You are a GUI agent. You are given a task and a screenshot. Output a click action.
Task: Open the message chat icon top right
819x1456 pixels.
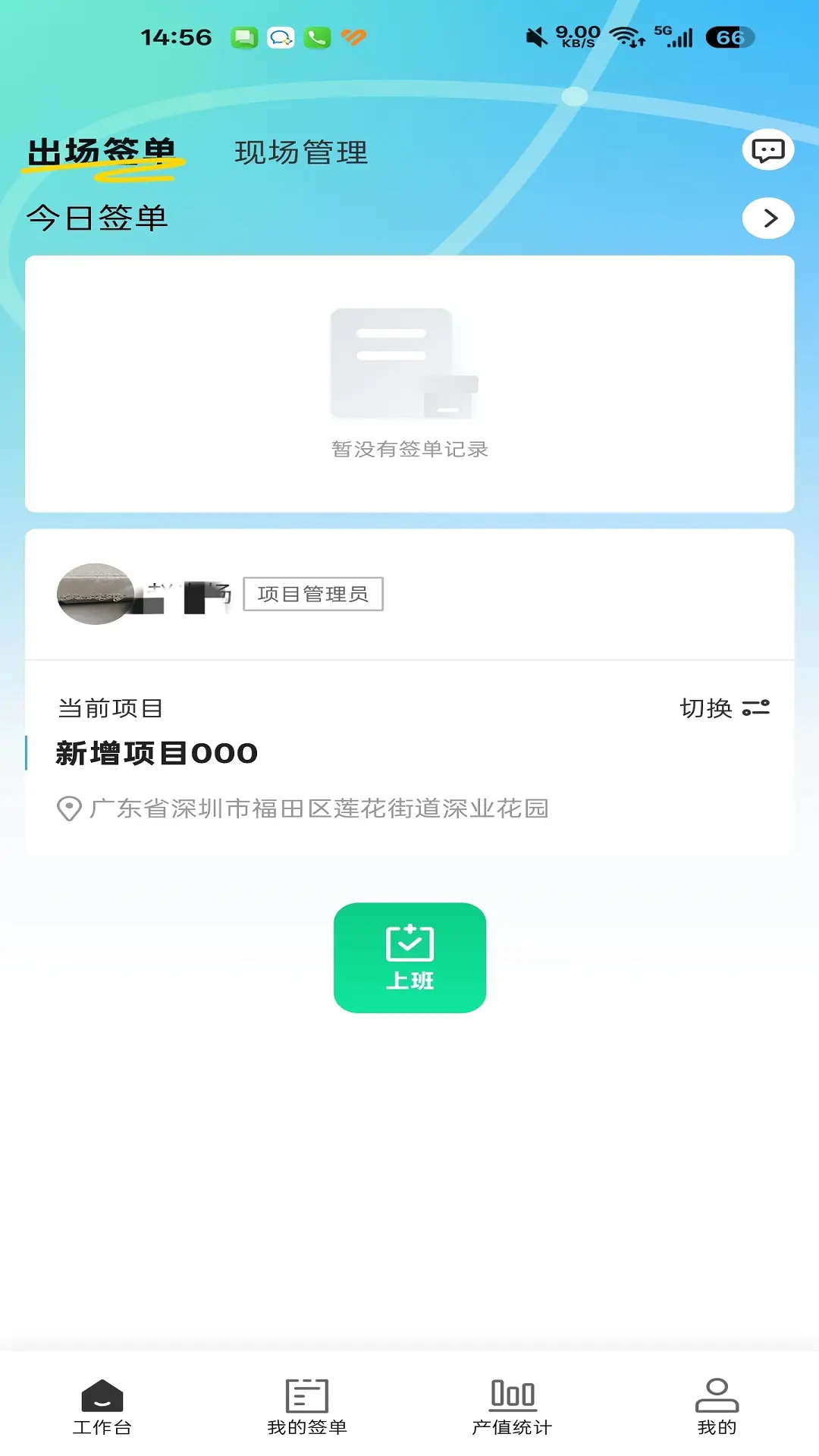pyautogui.click(x=767, y=150)
